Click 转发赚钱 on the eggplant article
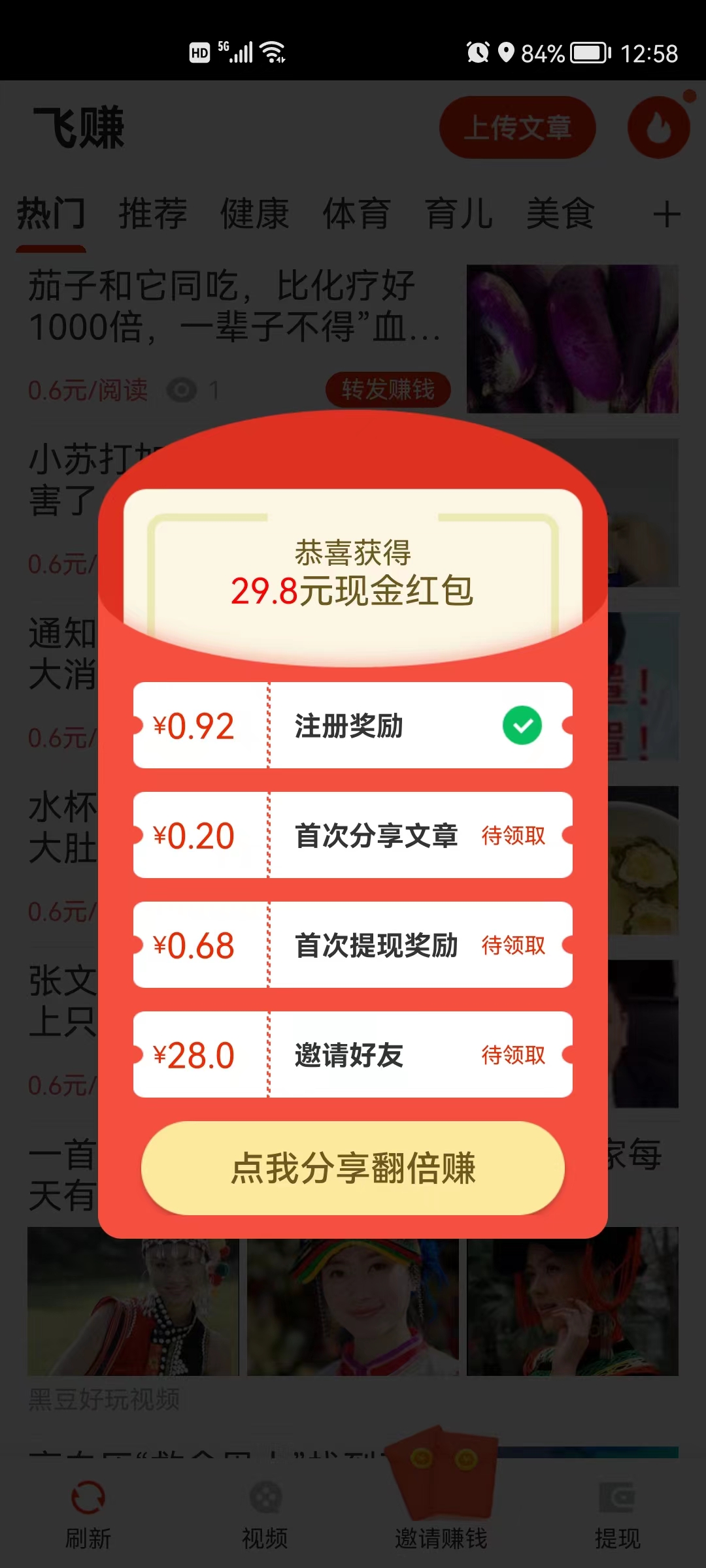 coord(388,389)
